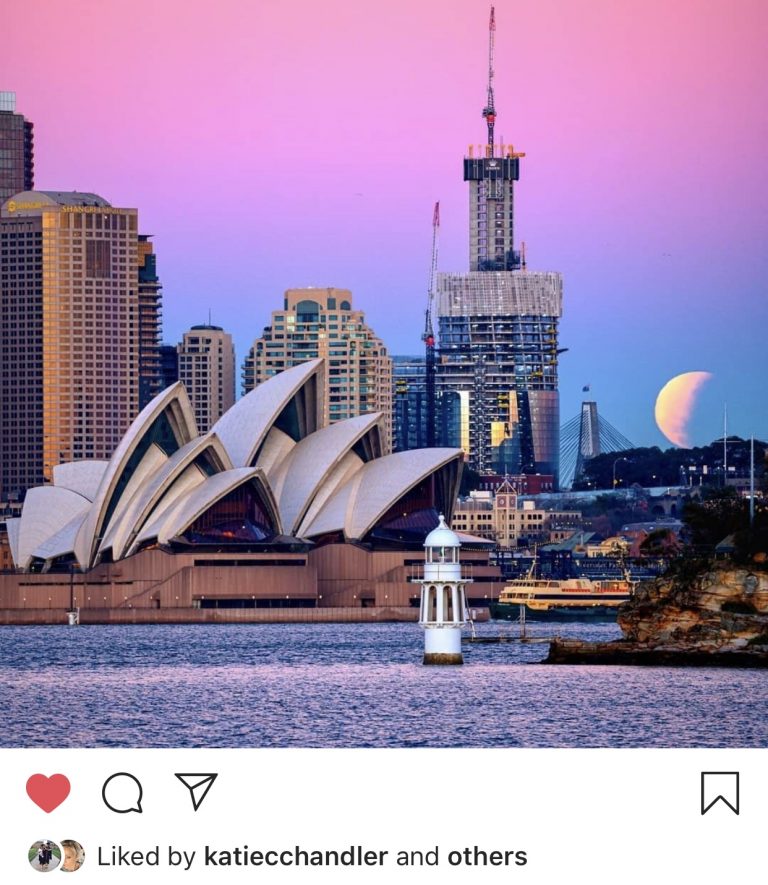Save the post with the bookmark icon
The height and width of the screenshot is (885, 768).
coord(719,793)
